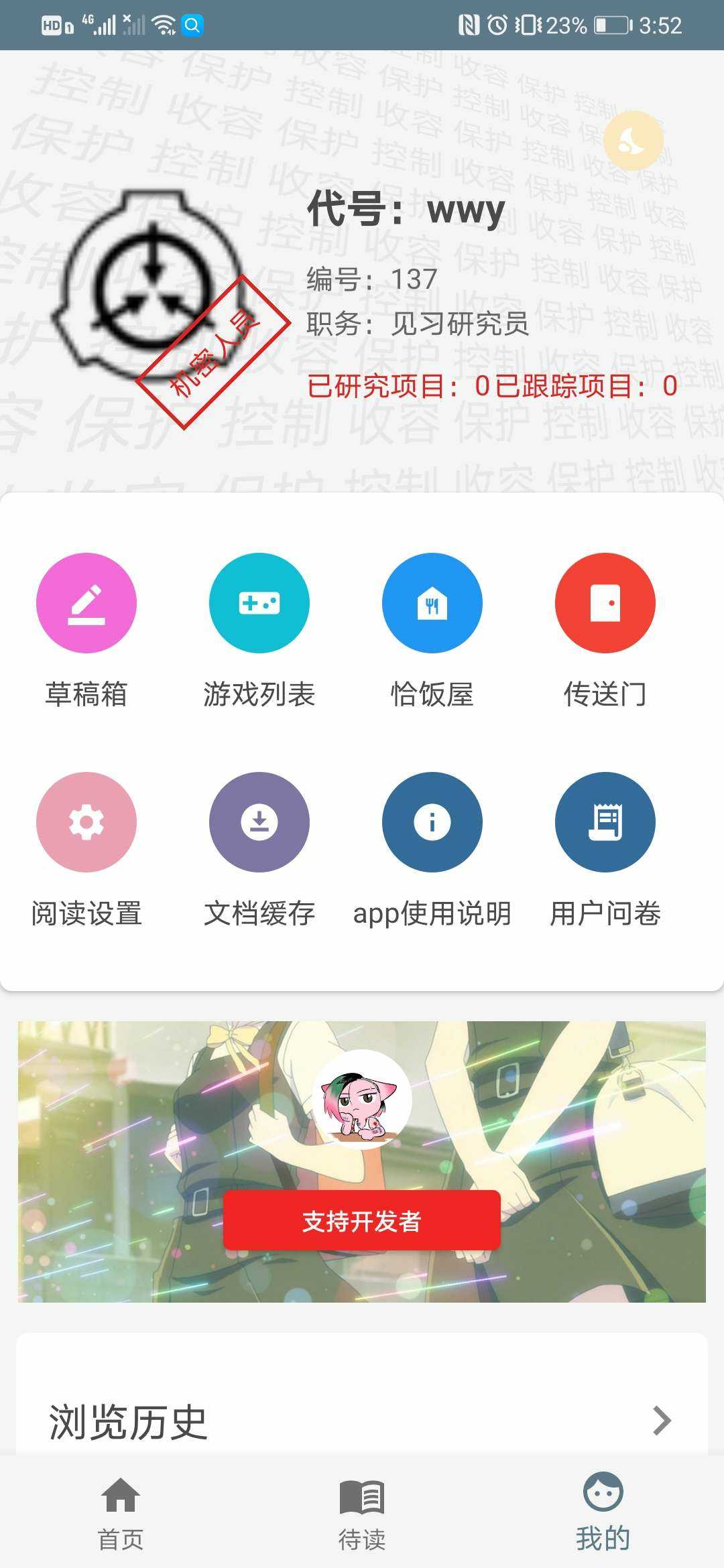Open 恰饭屋
724x1568 pixels.
point(432,603)
